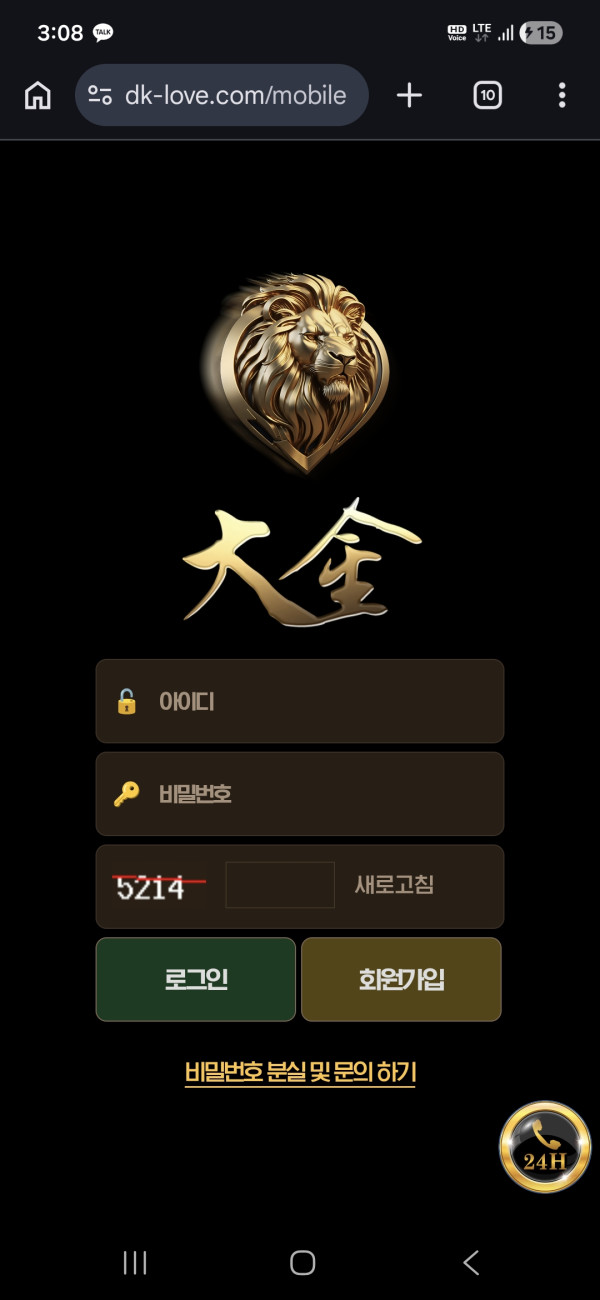Go back using the system back button

(x=471, y=1263)
